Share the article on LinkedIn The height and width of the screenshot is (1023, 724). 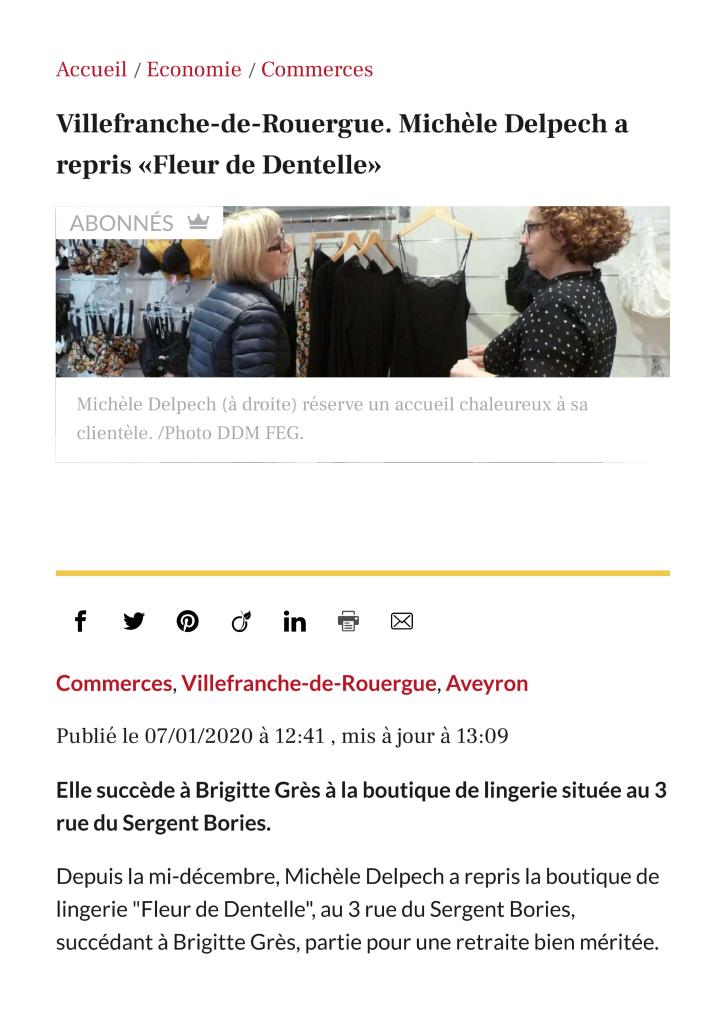(294, 621)
